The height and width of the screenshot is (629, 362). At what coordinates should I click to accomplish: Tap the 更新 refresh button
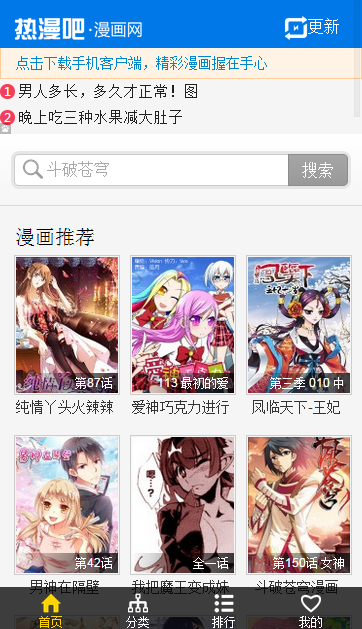click(x=312, y=28)
